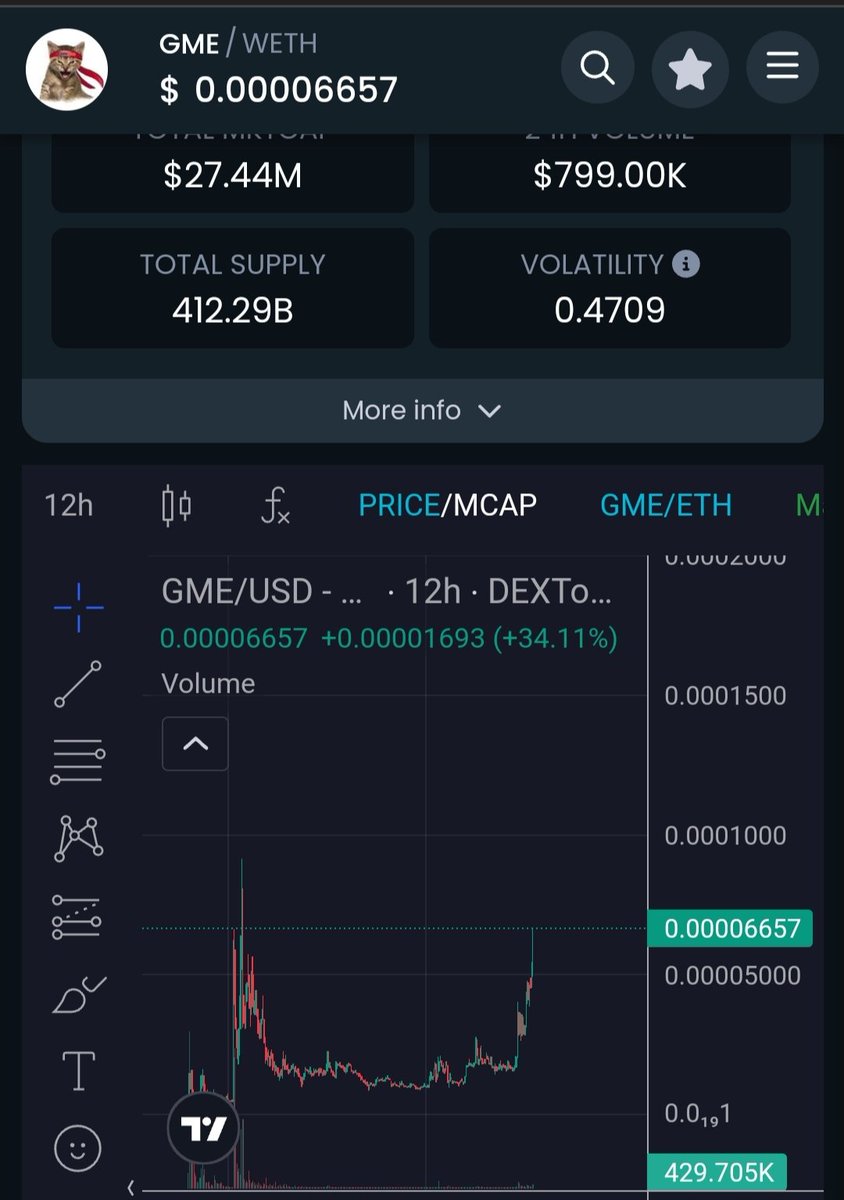The image size is (844, 1200).
Task: Open the fx indicators menu
Action: (275, 505)
